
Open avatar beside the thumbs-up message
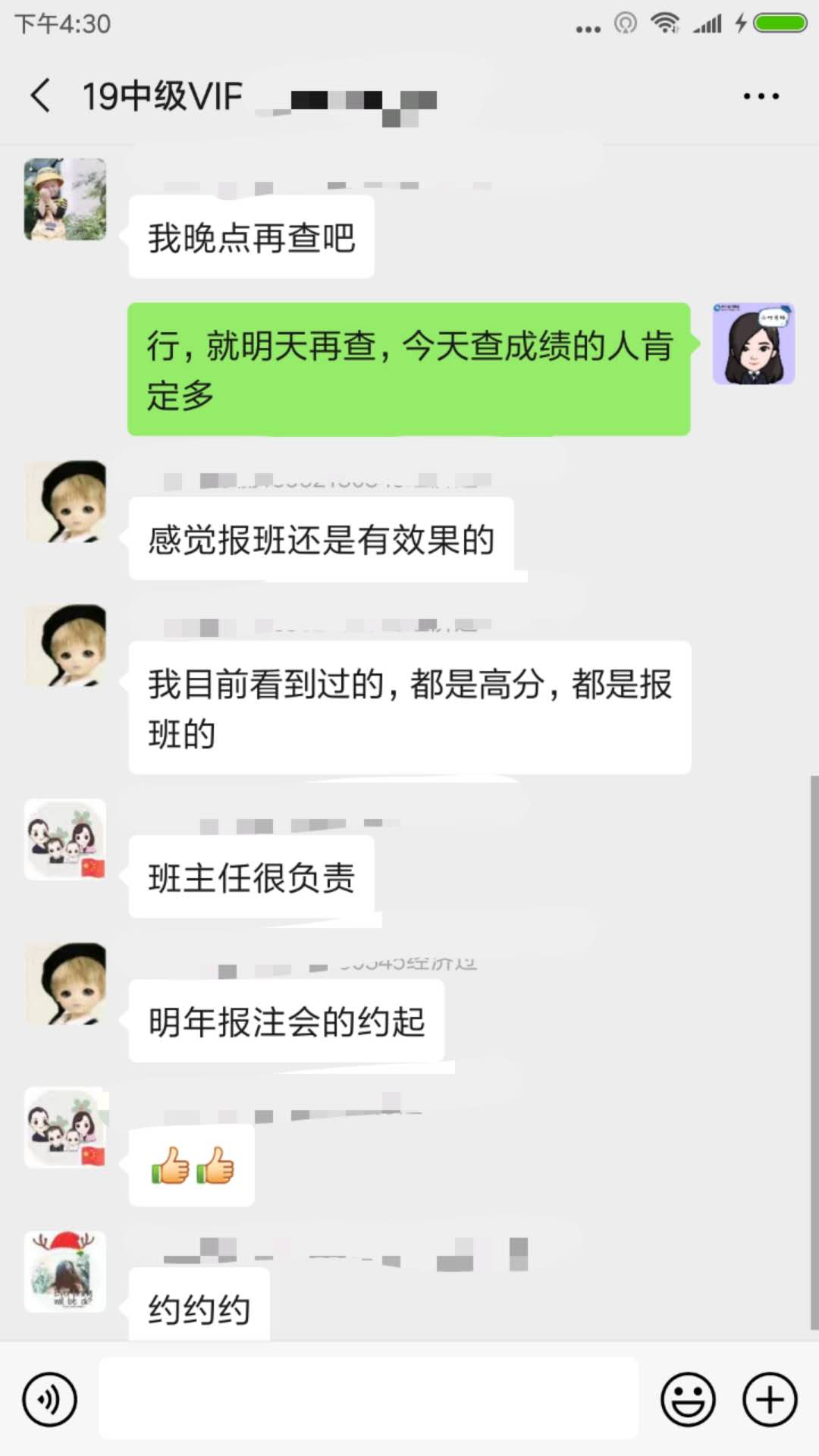tap(65, 1128)
